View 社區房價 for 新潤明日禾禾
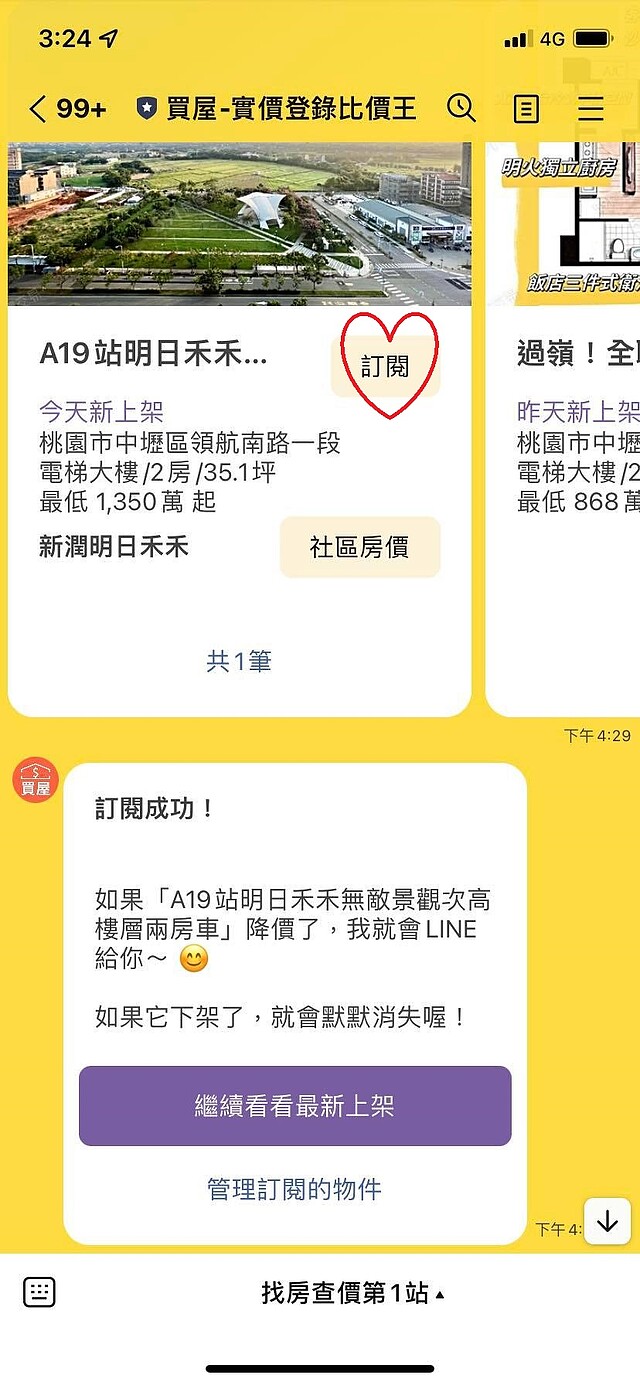 359,547
